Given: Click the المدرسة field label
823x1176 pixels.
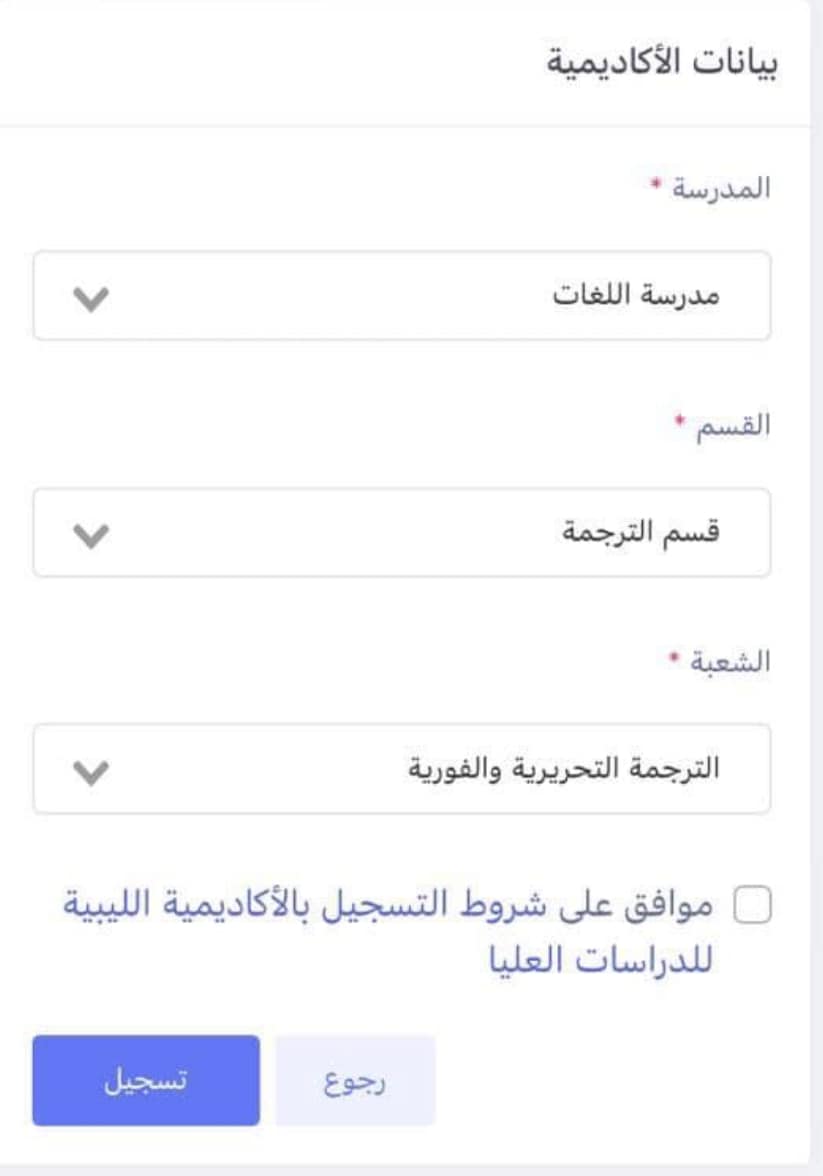Looking at the screenshot, I should point(725,187).
